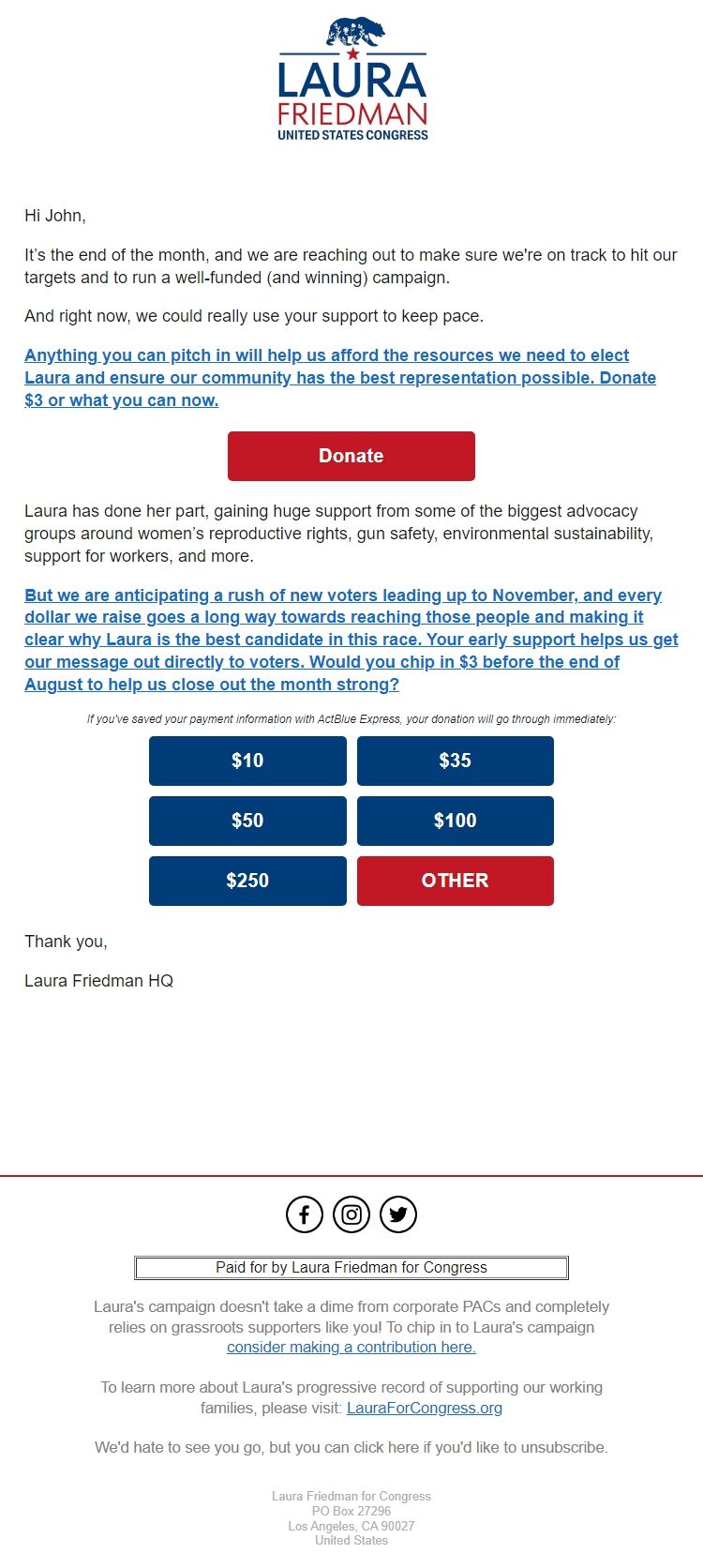The width and height of the screenshot is (703, 1568).
Task: Click the campaign's PO Box address in the footer
Action: (x=351, y=1512)
